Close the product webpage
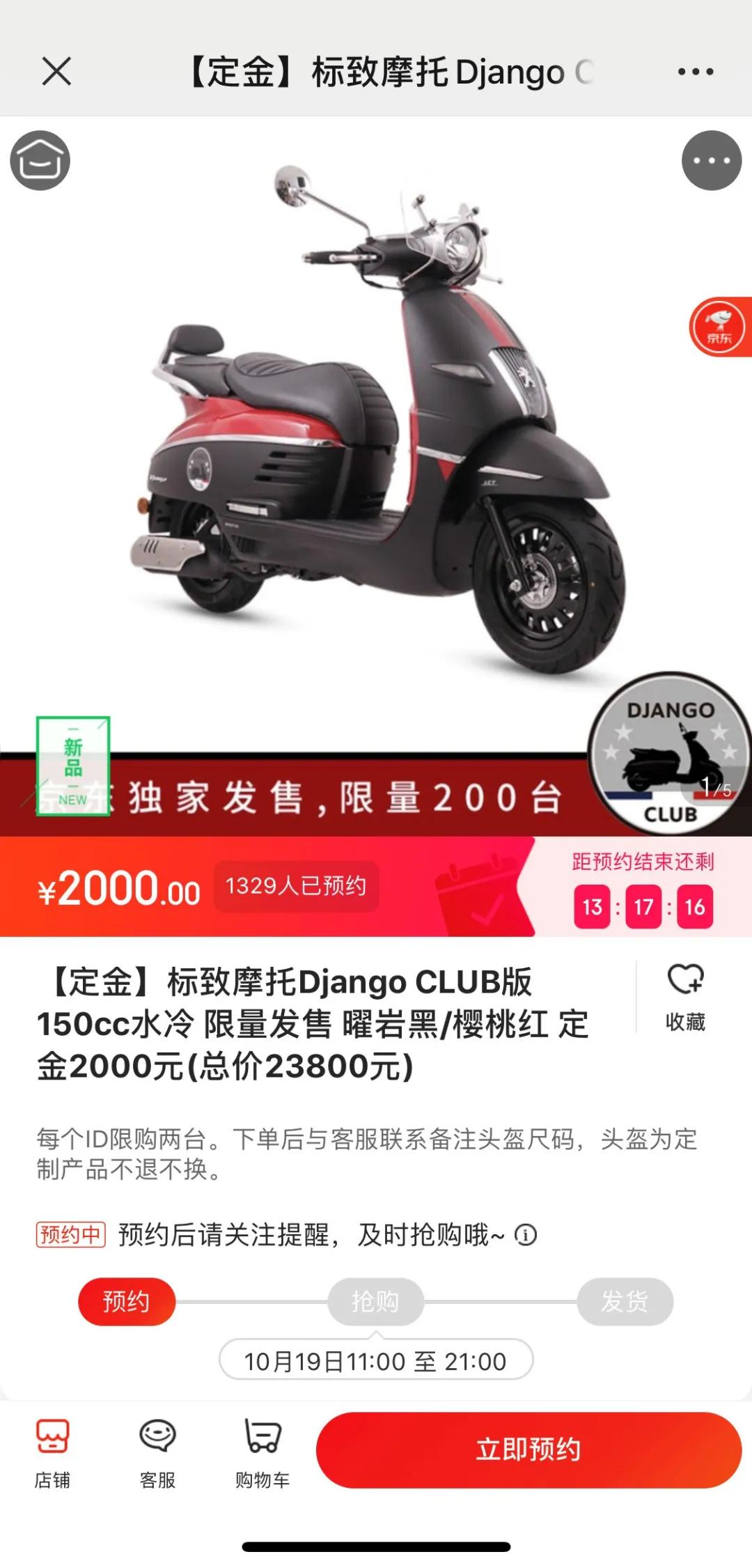This screenshot has width=752, height=1568. (56, 71)
